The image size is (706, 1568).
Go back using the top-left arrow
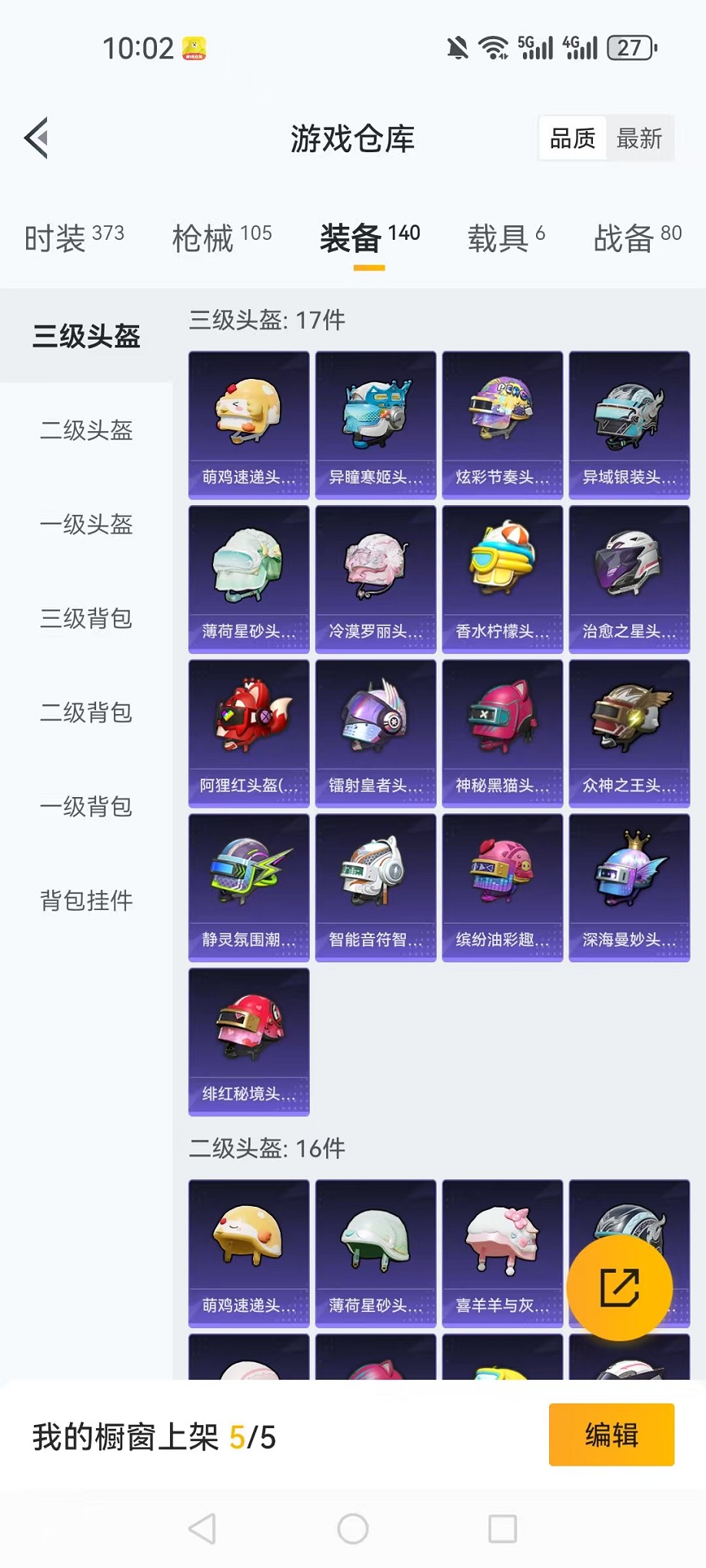tap(37, 138)
